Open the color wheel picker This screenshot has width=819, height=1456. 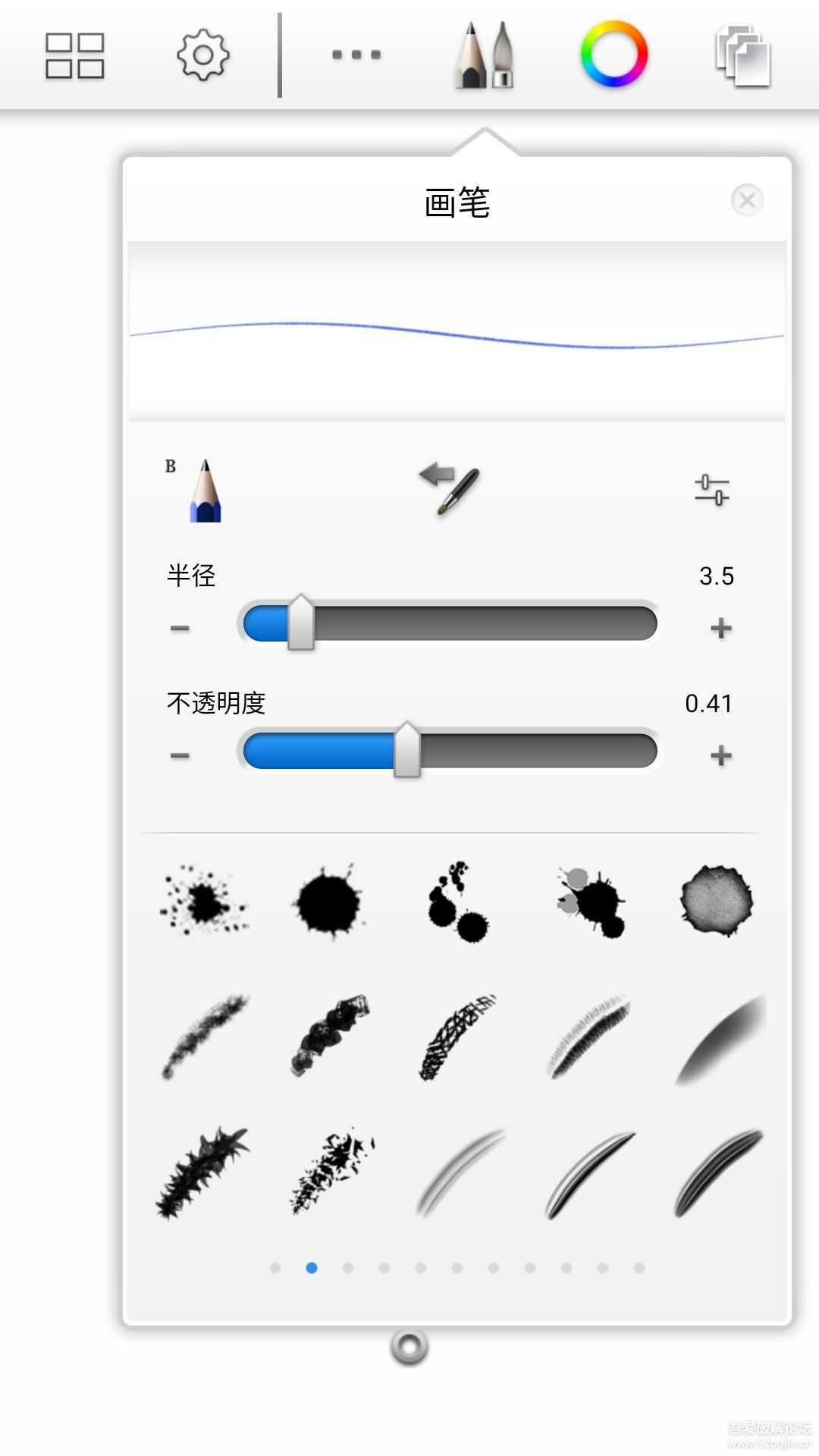614,55
